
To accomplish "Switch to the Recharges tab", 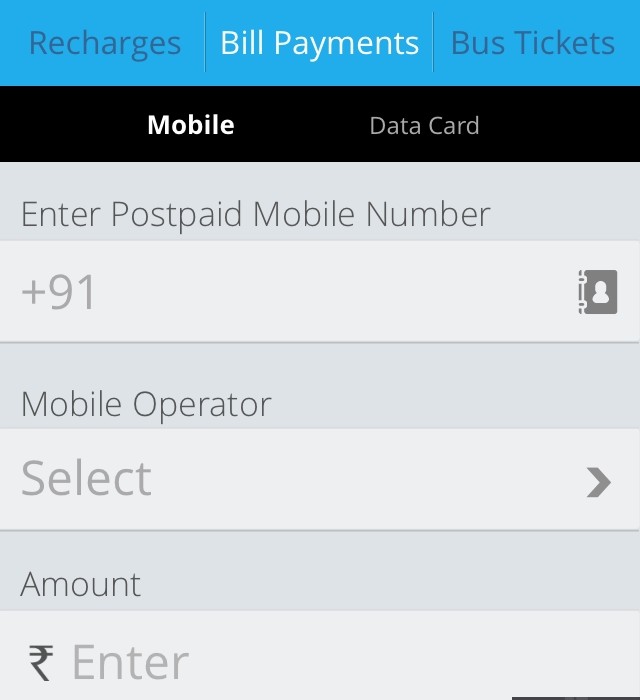I will pyautogui.click(x=105, y=43).
